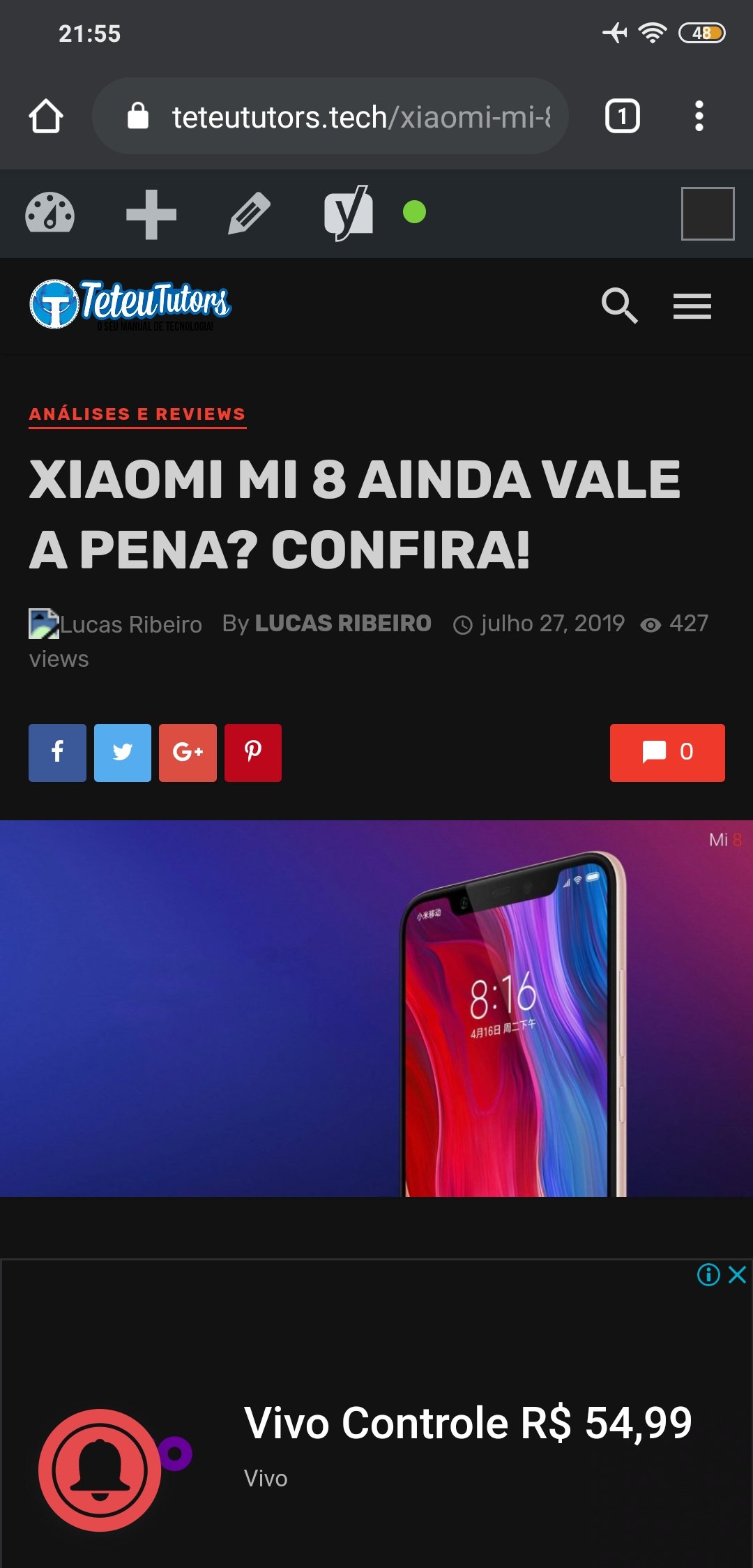
Task: Go to the browser home page
Action: click(46, 116)
